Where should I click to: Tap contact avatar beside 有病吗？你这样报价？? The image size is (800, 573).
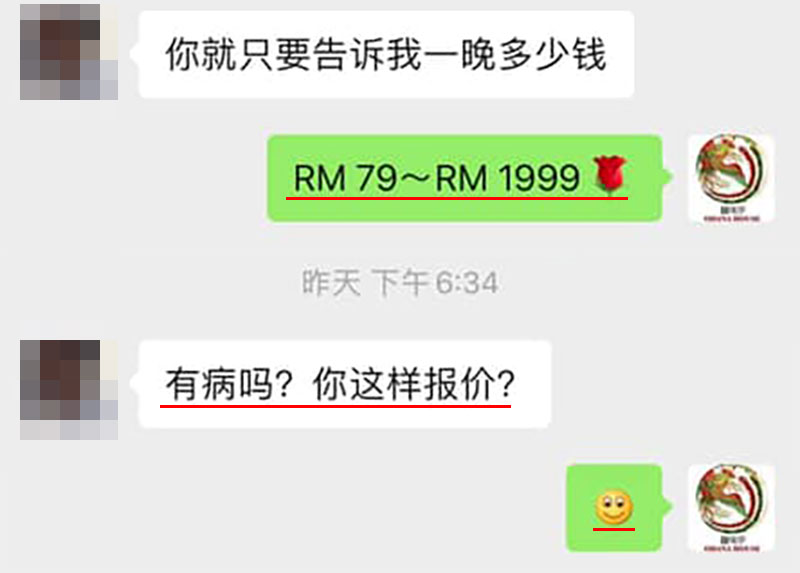[69, 387]
